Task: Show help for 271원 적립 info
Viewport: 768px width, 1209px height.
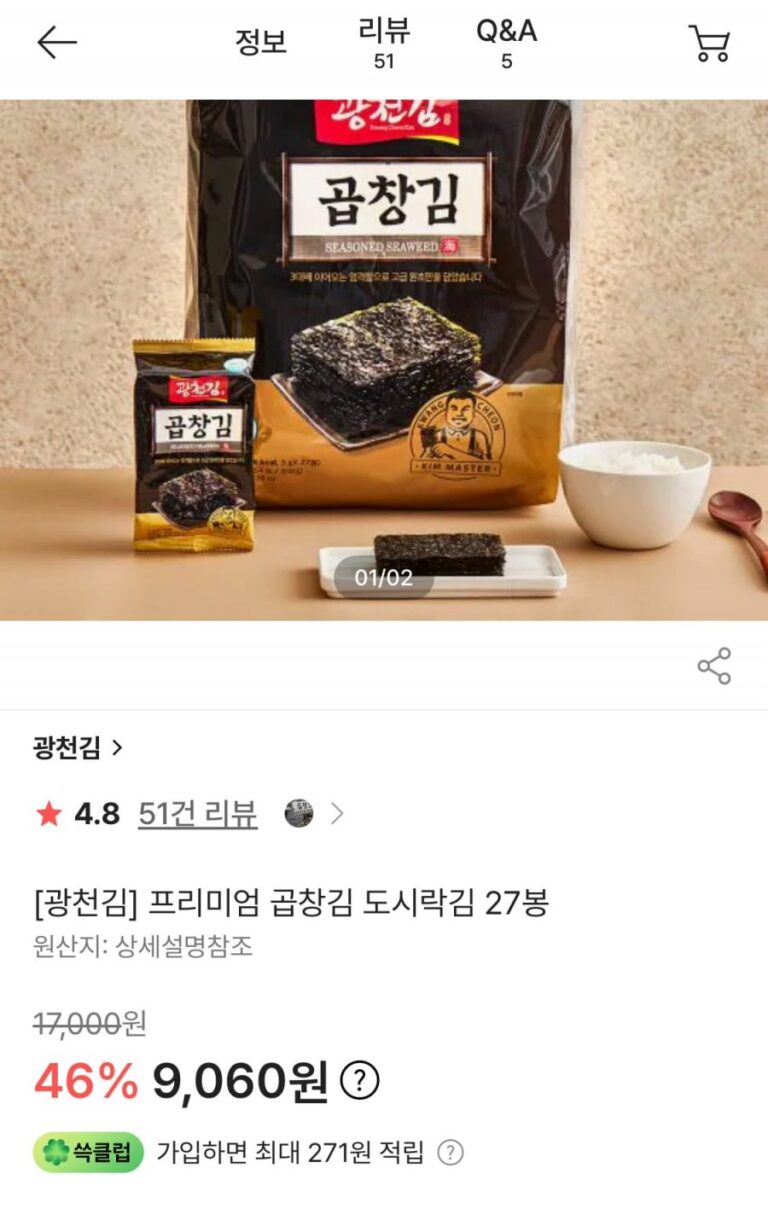Action: pyautogui.click(x=451, y=1152)
